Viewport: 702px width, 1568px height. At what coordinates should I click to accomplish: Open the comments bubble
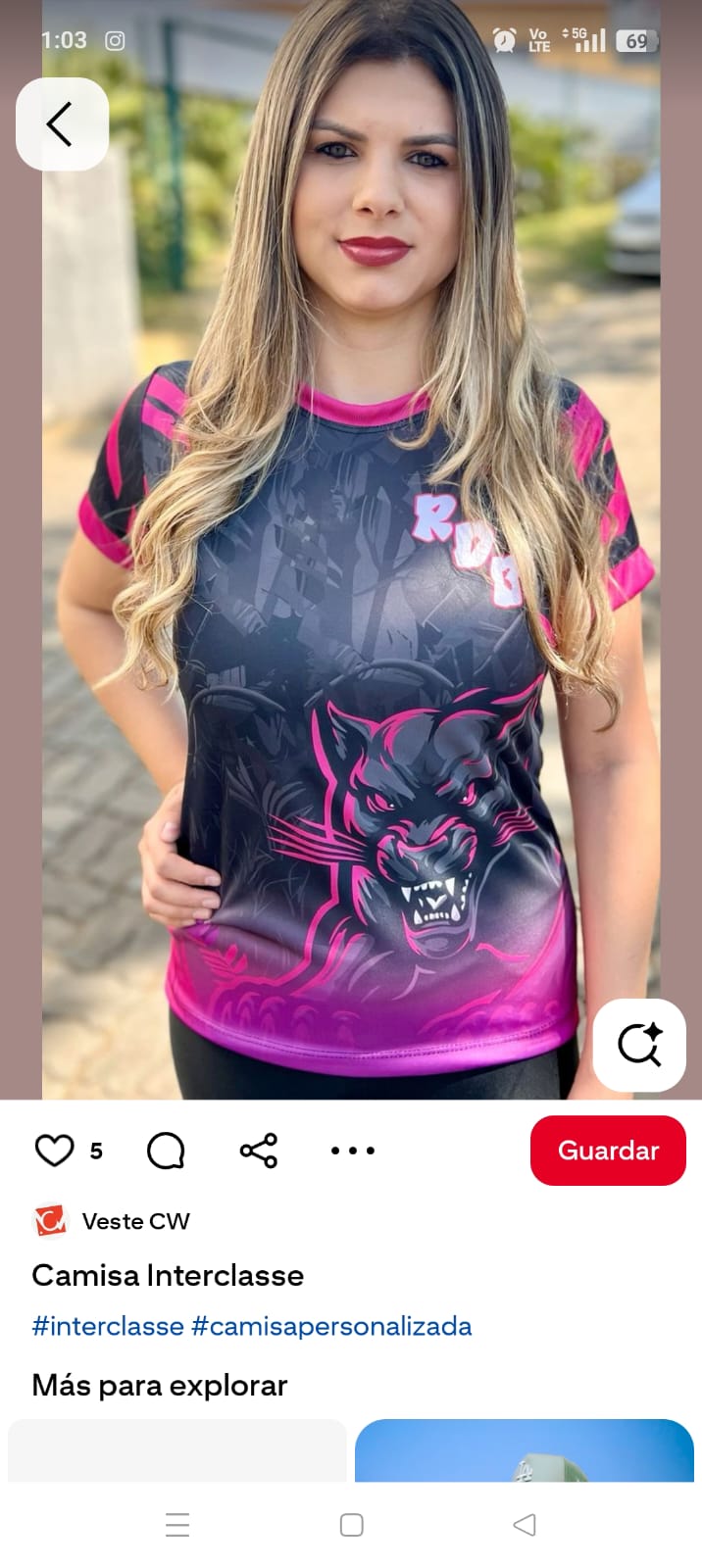click(x=166, y=1151)
